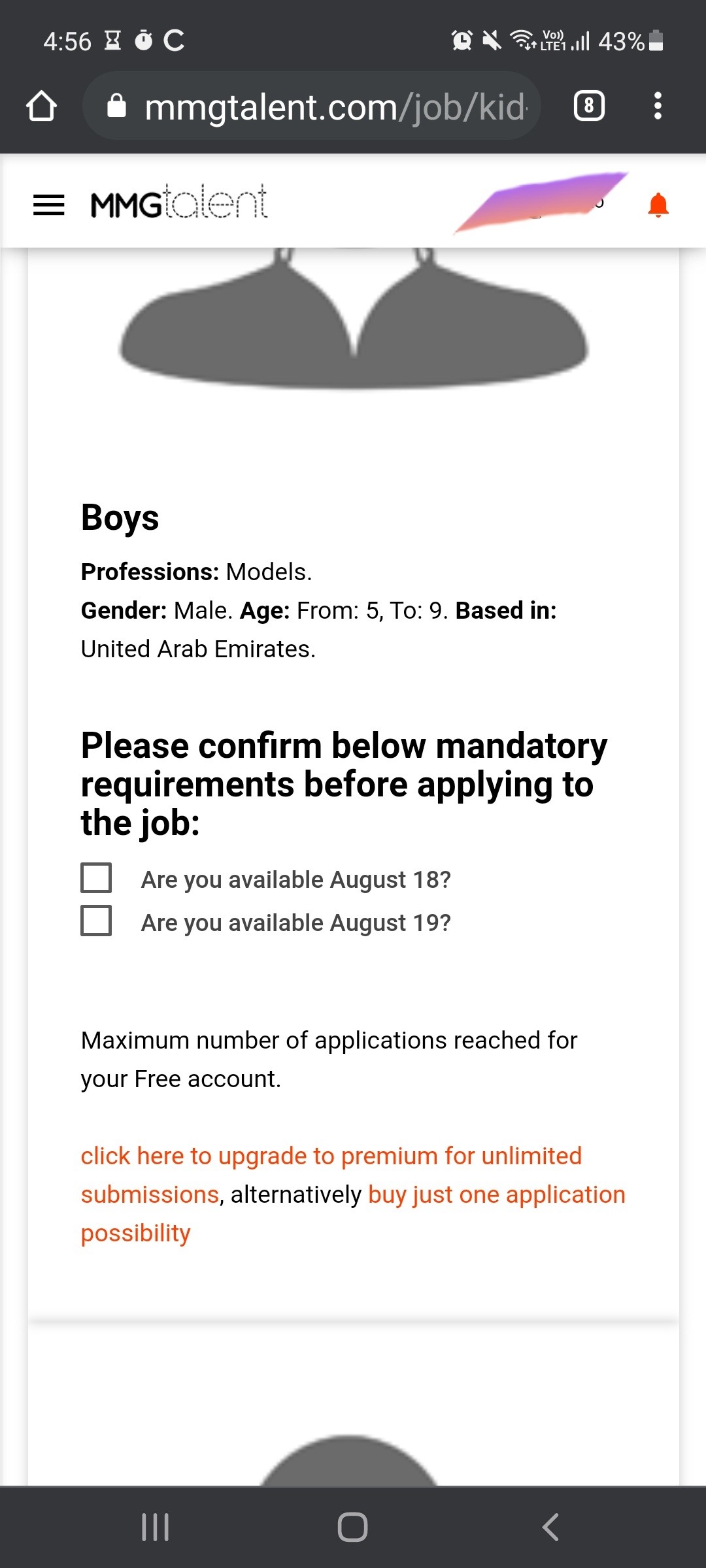Check the August 19 availability box

click(x=96, y=921)
